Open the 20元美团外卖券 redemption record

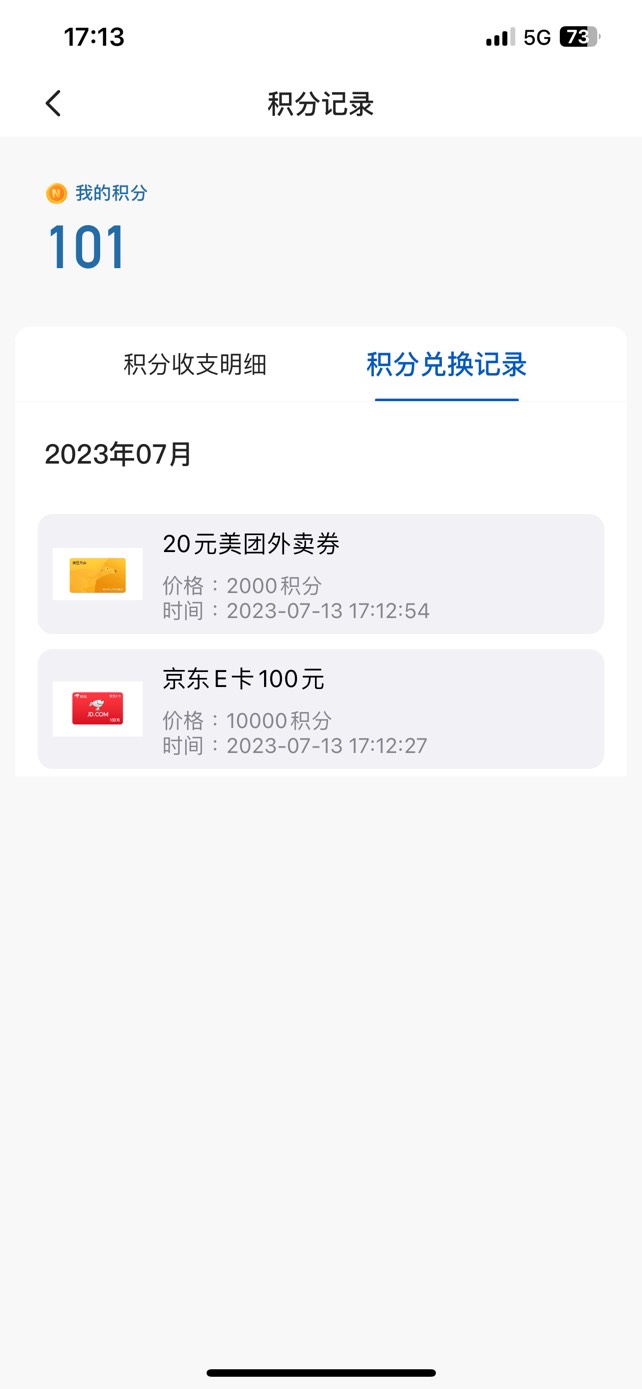[x=320, y=574]
